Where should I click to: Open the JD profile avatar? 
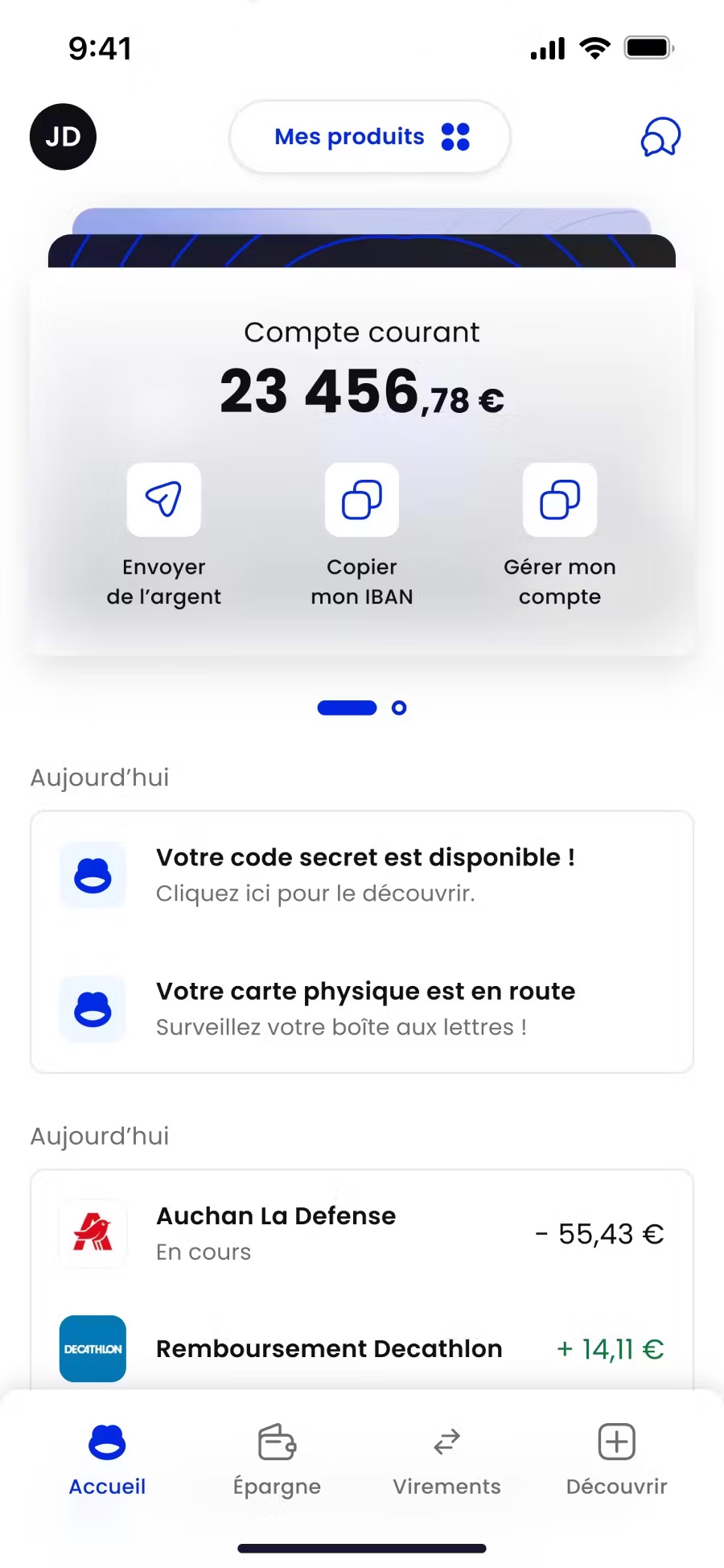tap(63, 137)
